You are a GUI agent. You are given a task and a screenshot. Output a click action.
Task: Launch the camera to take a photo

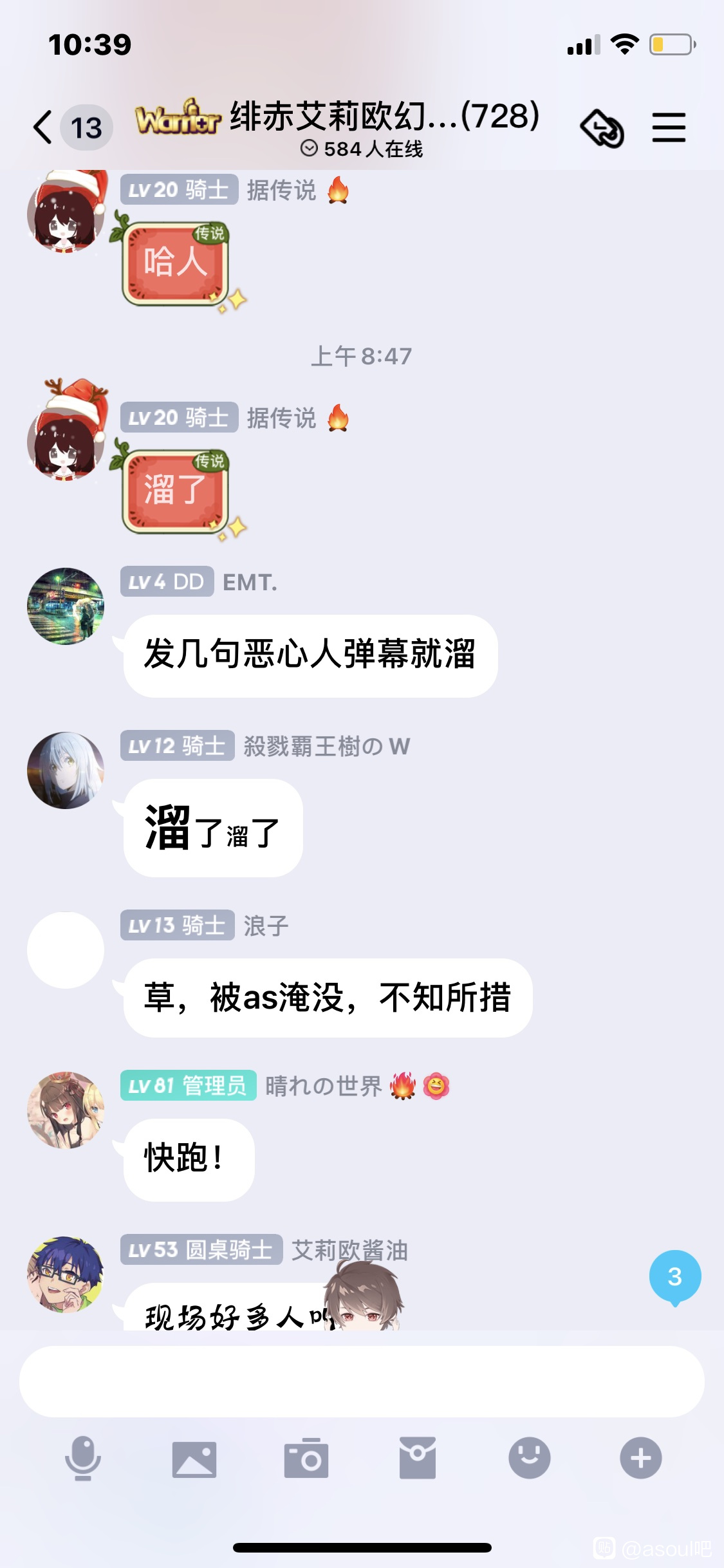click(x=306, y=1458)
